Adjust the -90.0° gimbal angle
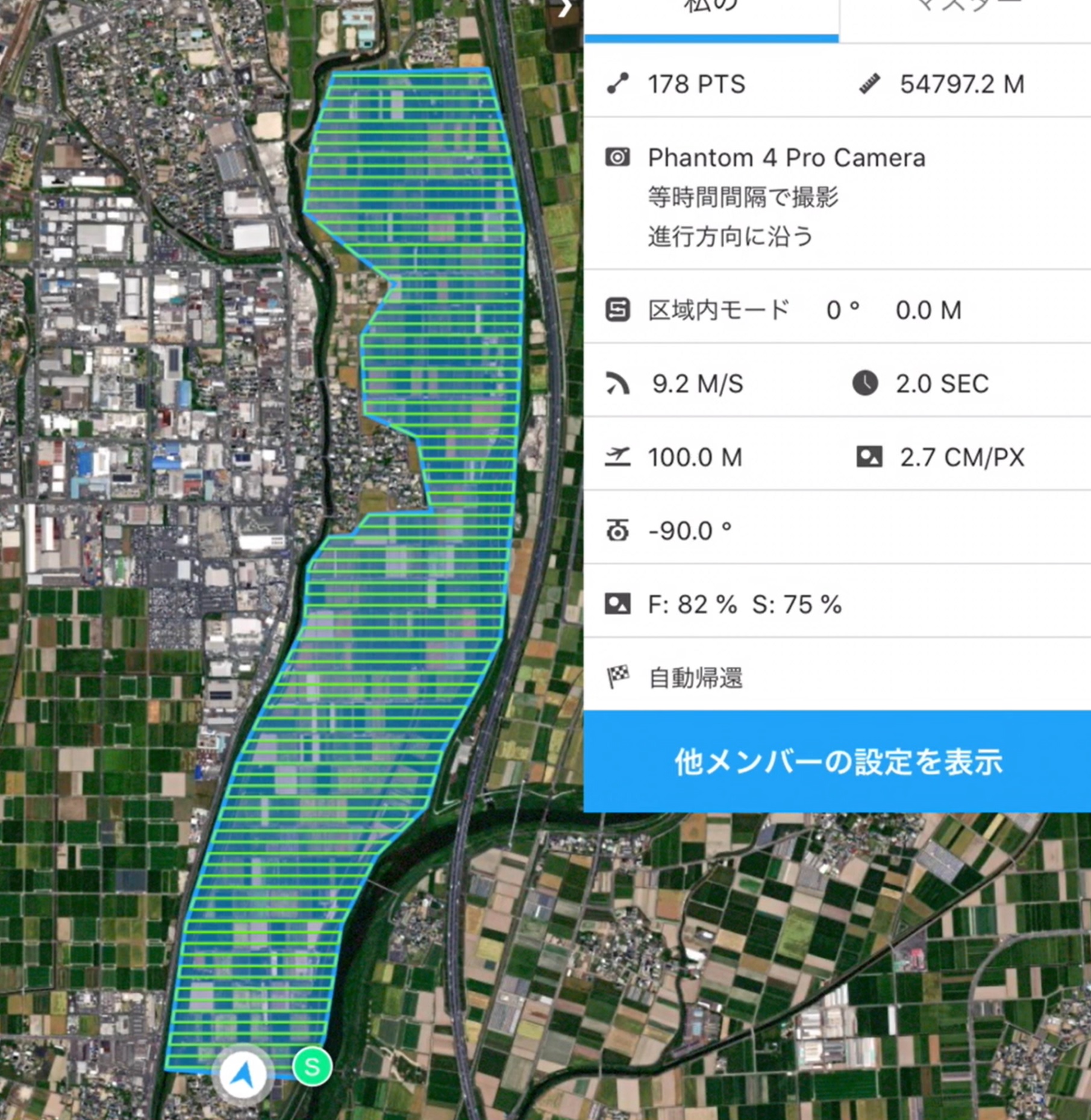The image size is (1091, 1120). click(690, 531)
